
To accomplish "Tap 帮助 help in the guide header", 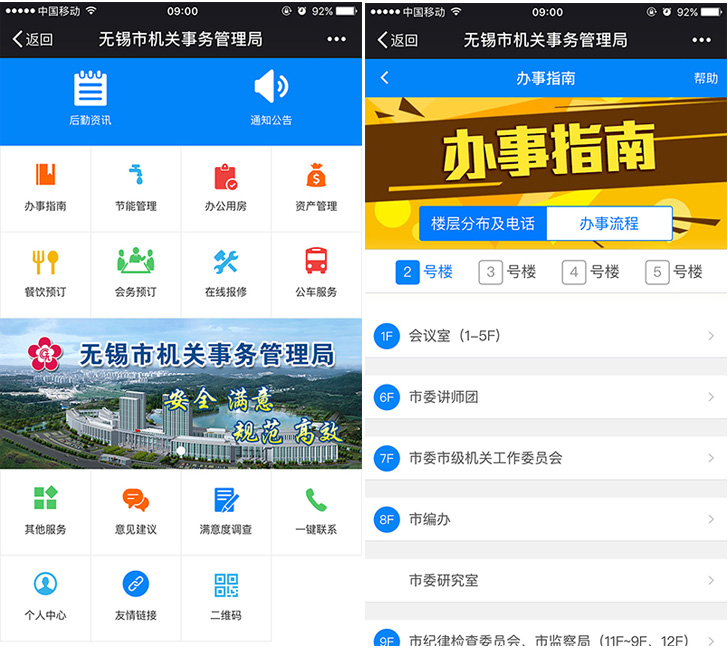I will pyautogui.click(x=705, y=78).
